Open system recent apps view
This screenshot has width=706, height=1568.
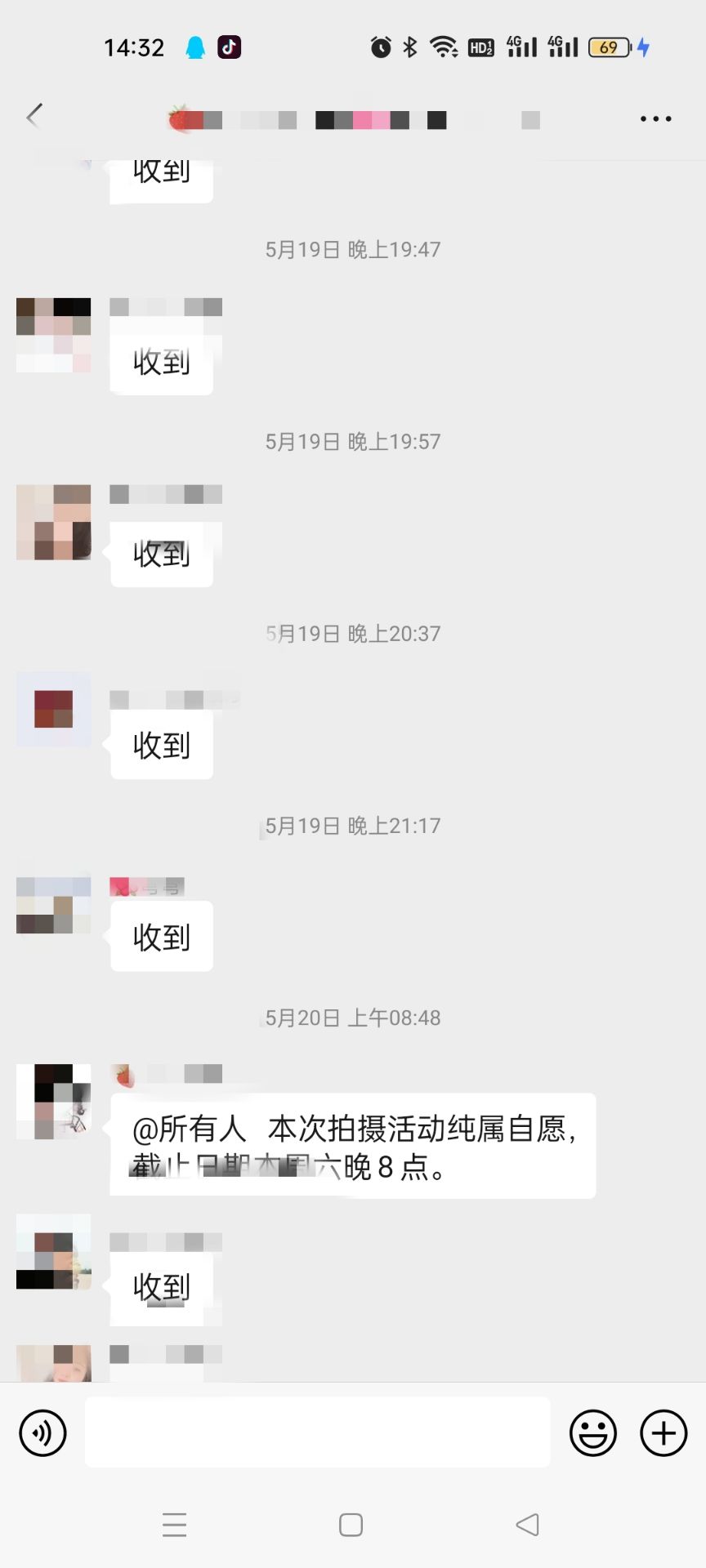point(174,1525)
